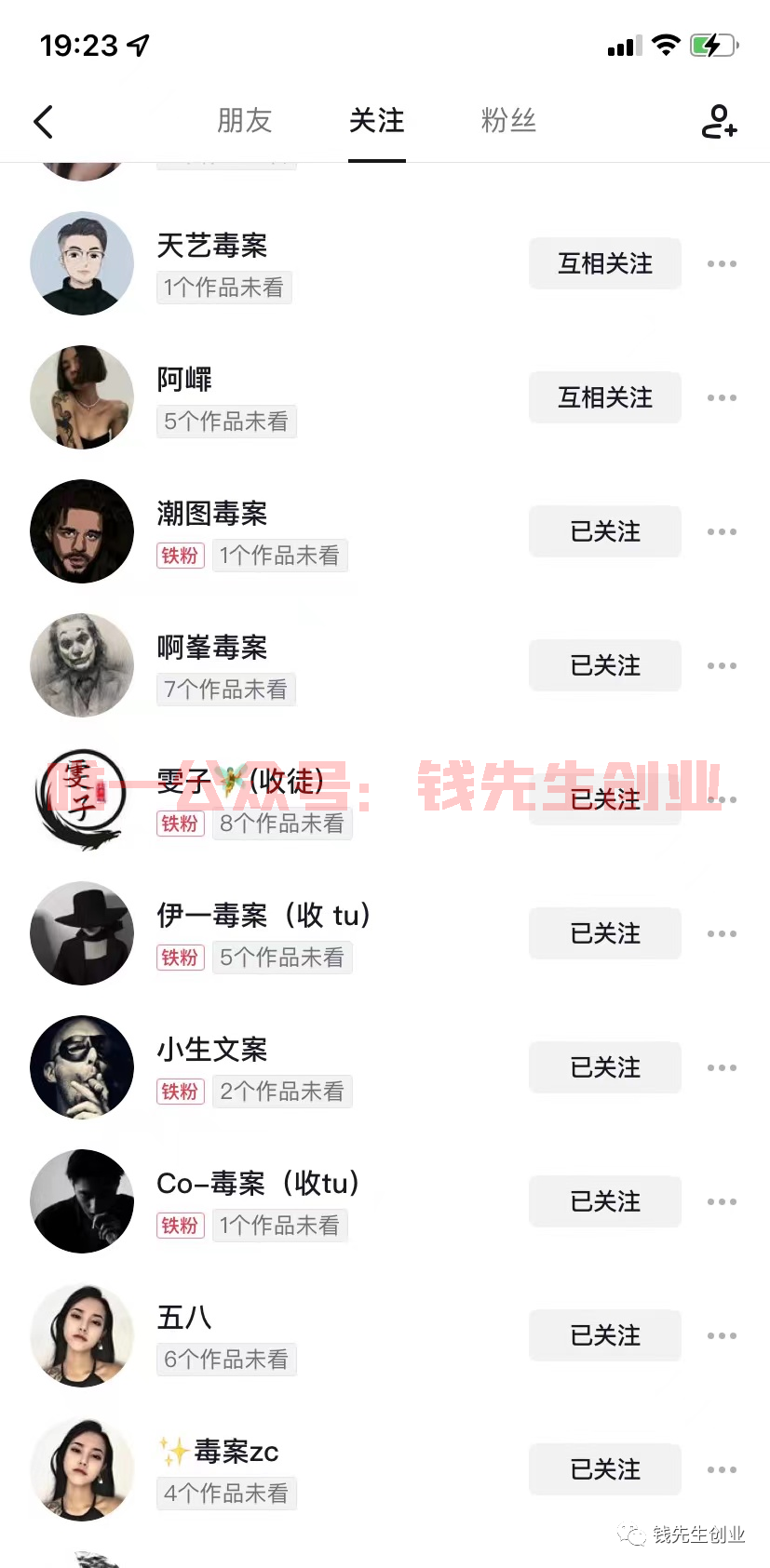Go back using the back arrow
Viewport: 770px width, 1568px height.
(x=43, y=121)
